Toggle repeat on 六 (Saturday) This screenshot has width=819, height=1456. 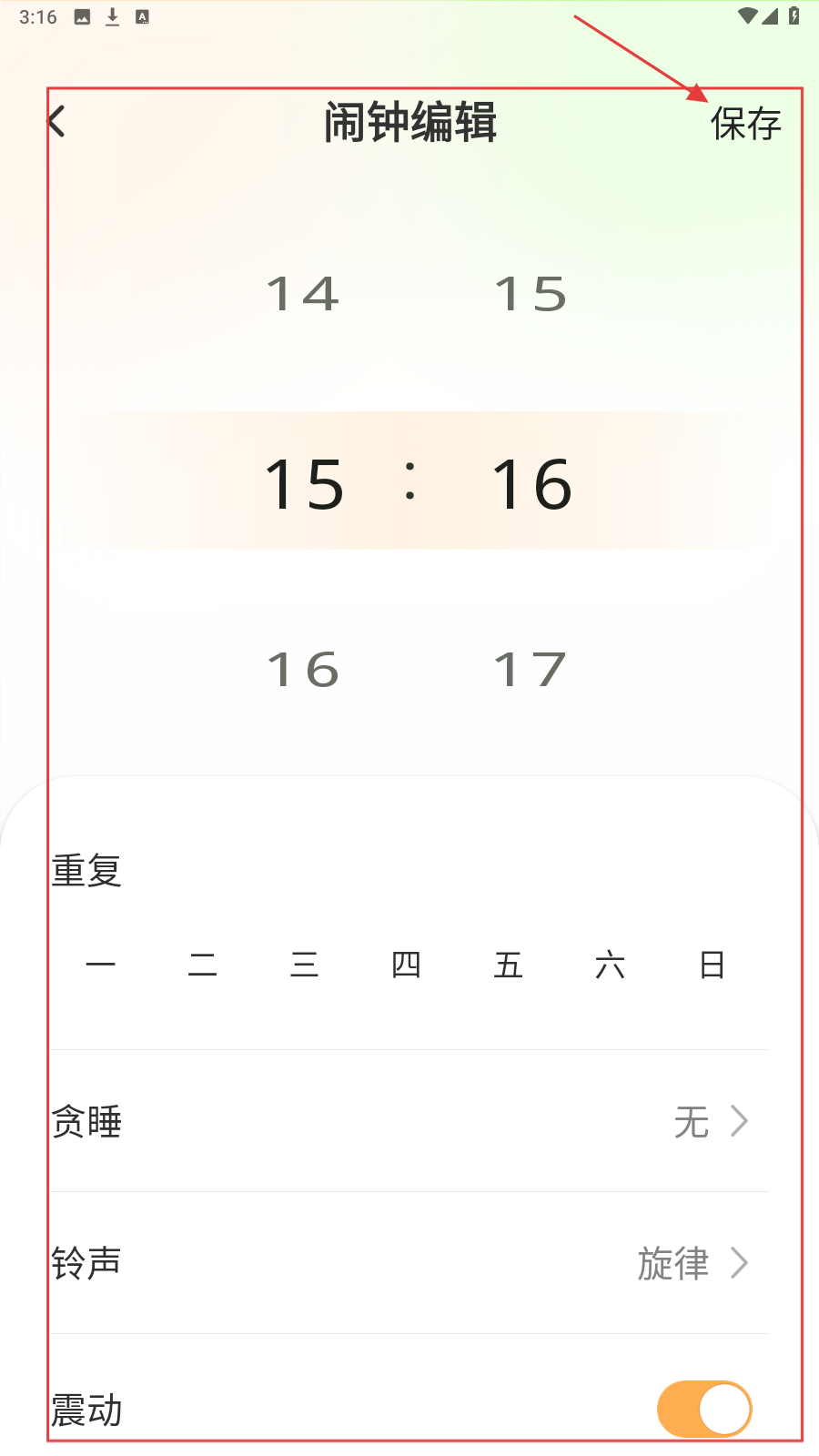pos(611,965)
